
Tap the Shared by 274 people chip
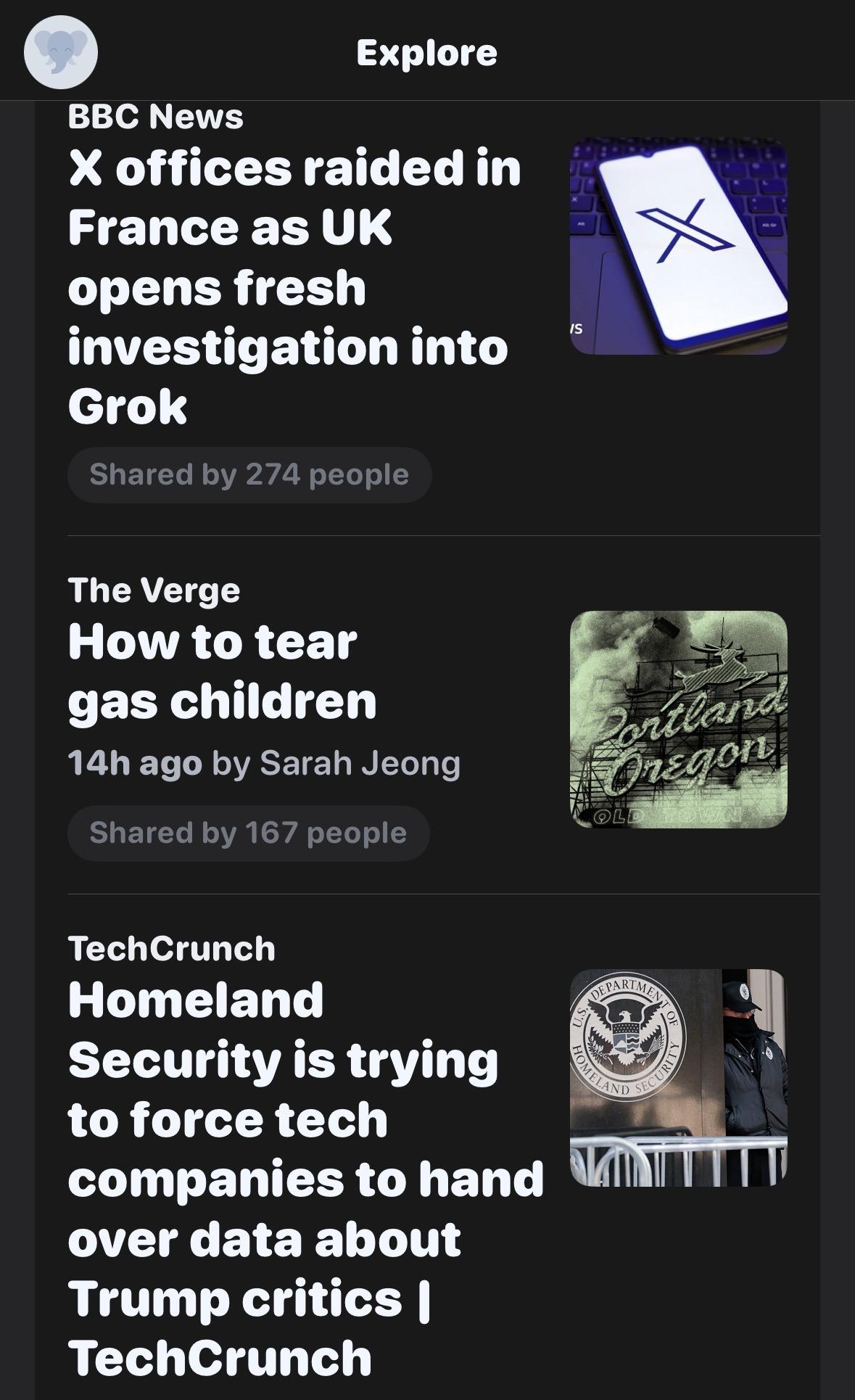coord(249,475)
